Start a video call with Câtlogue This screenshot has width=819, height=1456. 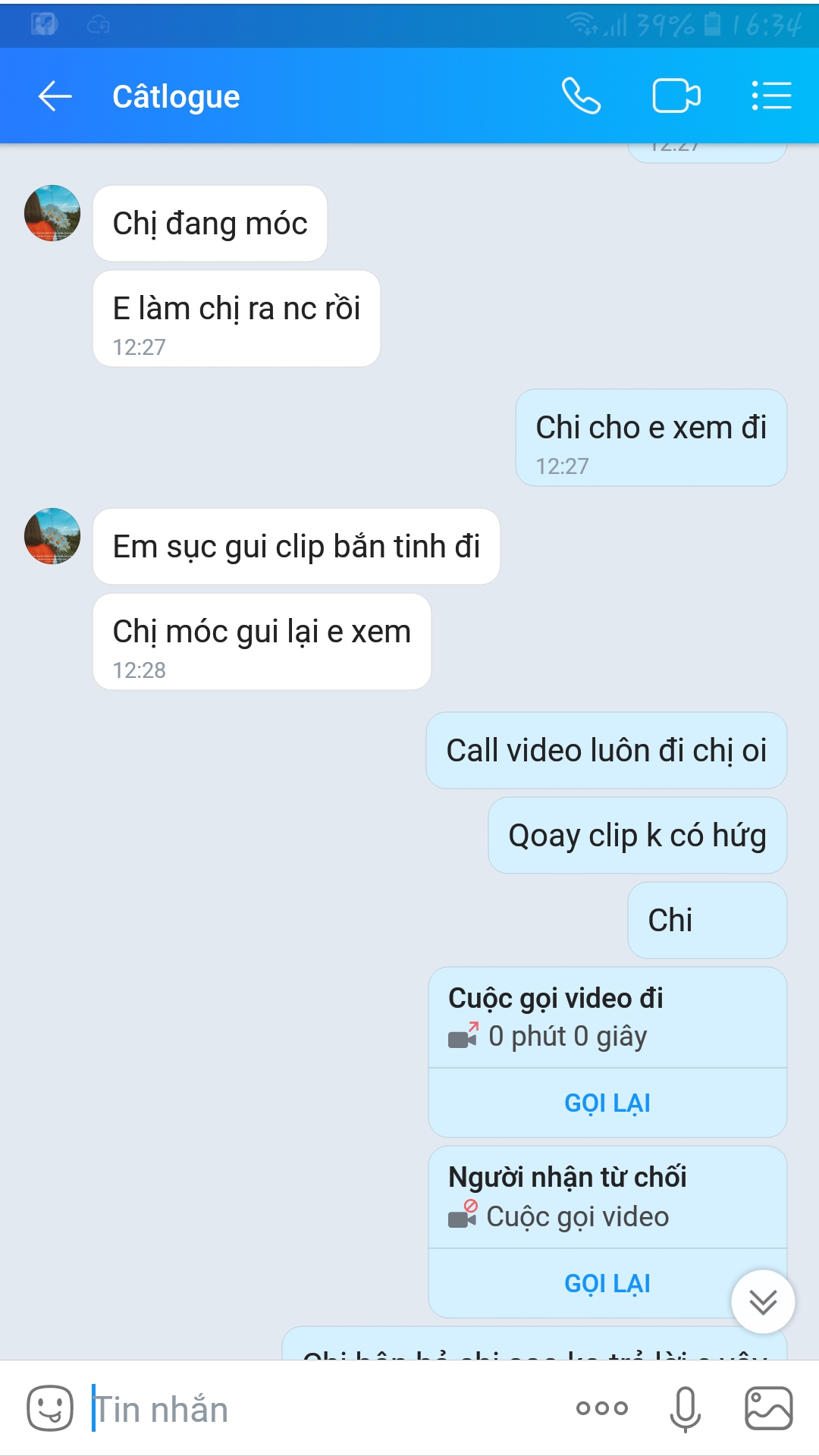[676, 96]
